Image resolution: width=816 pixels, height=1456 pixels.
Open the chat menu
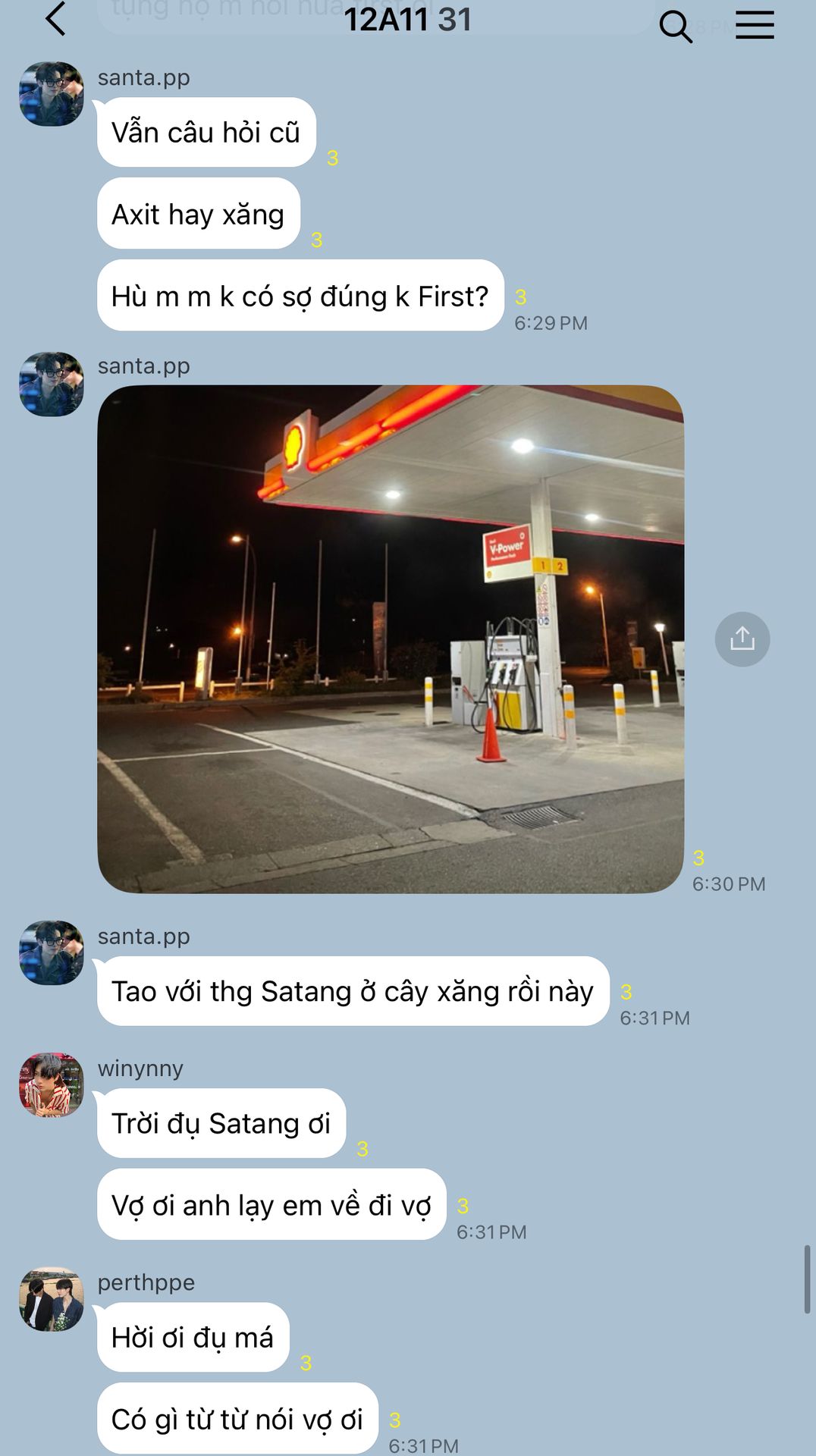click(754, 27)
